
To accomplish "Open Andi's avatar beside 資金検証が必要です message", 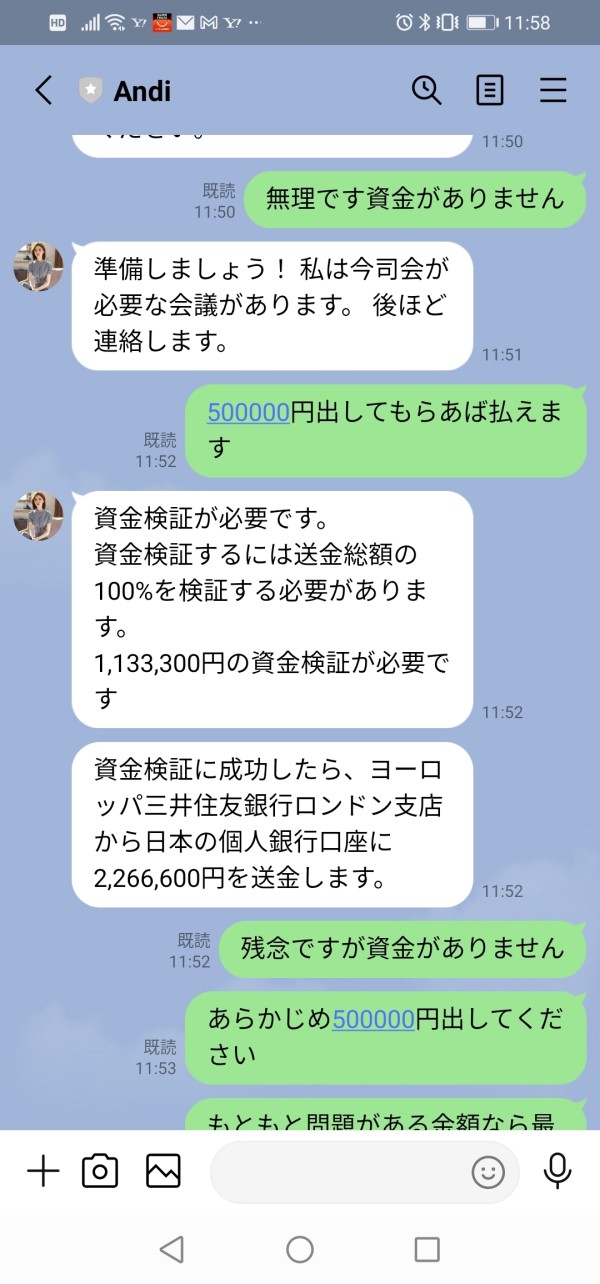I will tap(38, 516).
